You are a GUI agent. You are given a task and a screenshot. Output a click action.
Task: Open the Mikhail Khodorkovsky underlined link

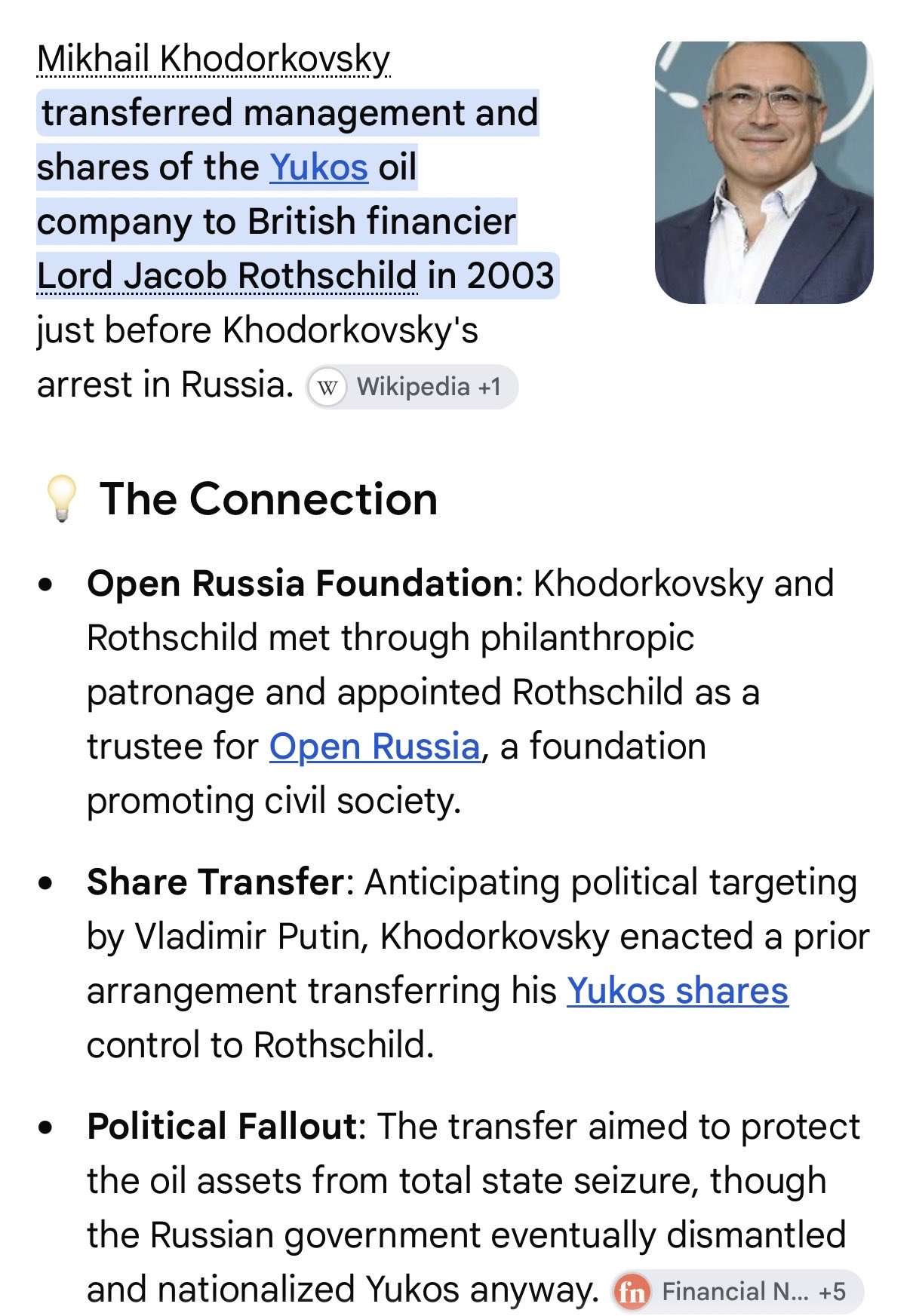pos(214,59)
